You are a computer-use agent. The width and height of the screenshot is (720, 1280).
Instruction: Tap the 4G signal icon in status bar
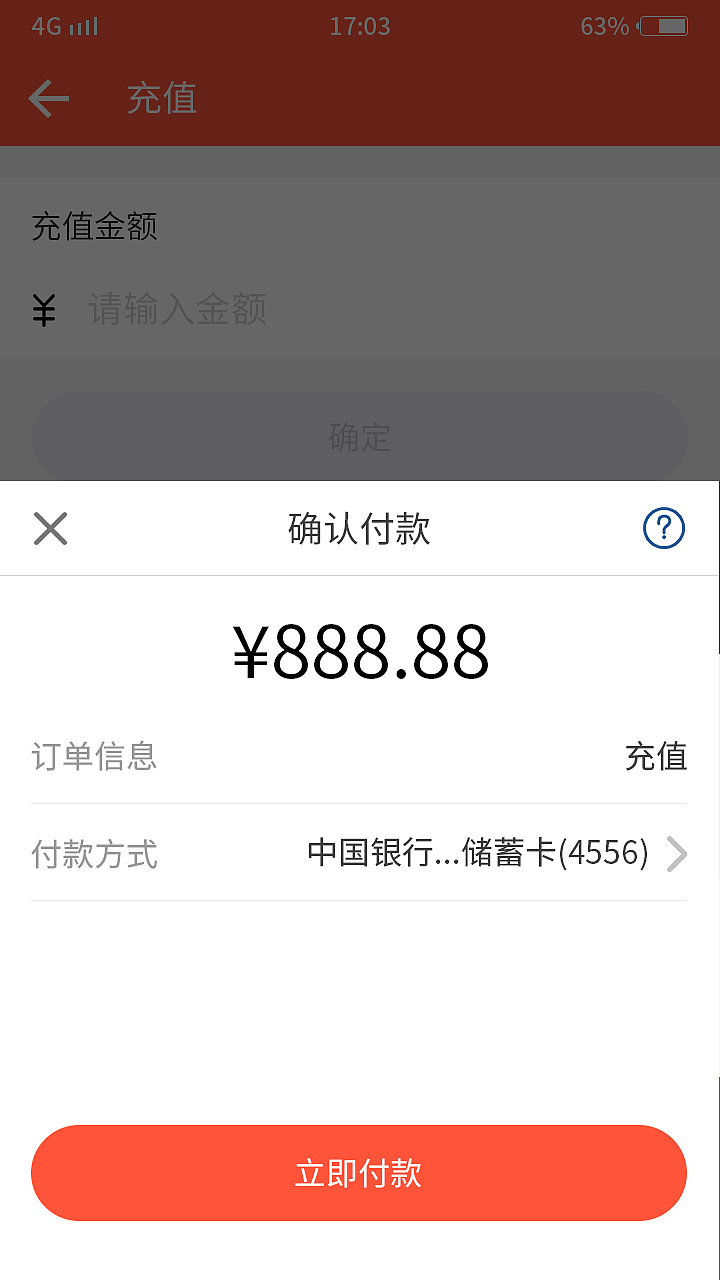click(60, 26)
